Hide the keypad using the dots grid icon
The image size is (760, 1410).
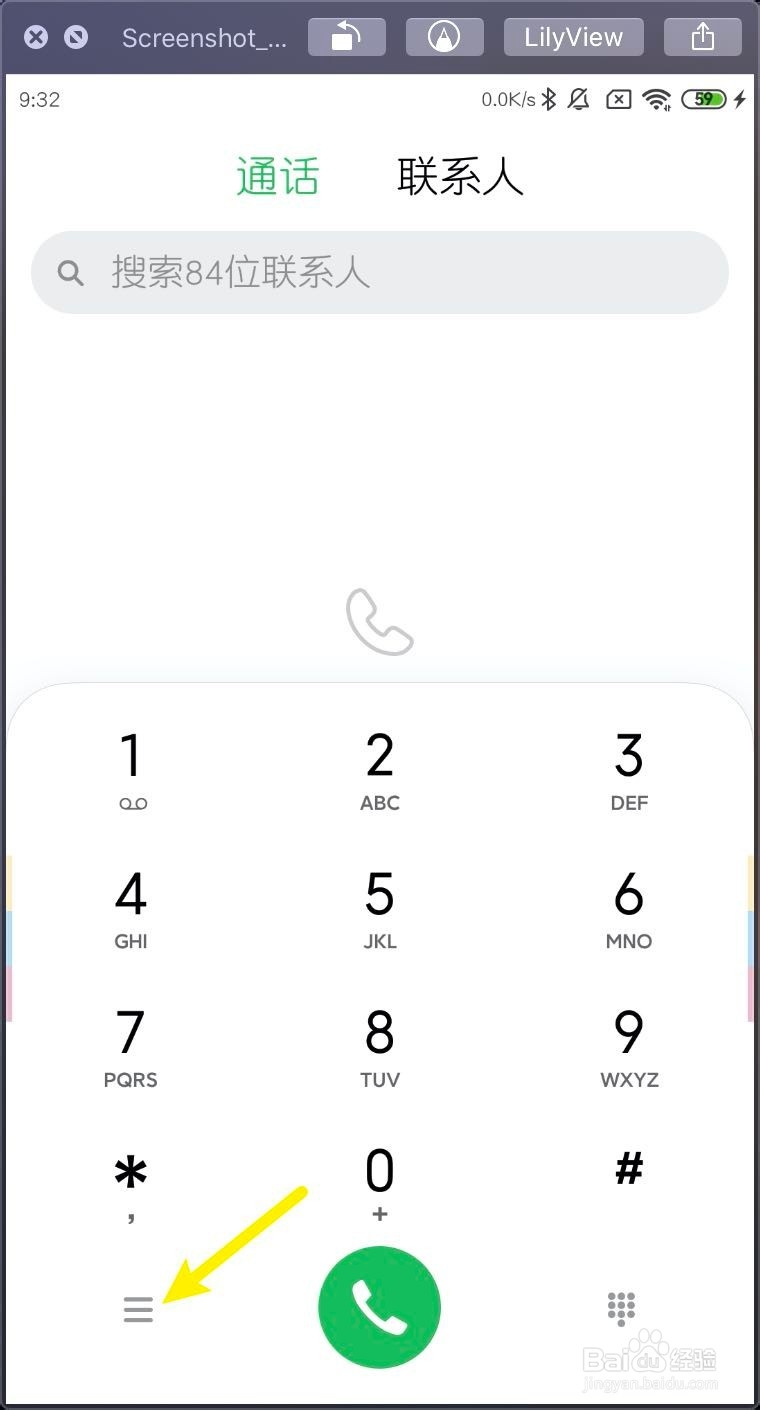pos(622,1307)
